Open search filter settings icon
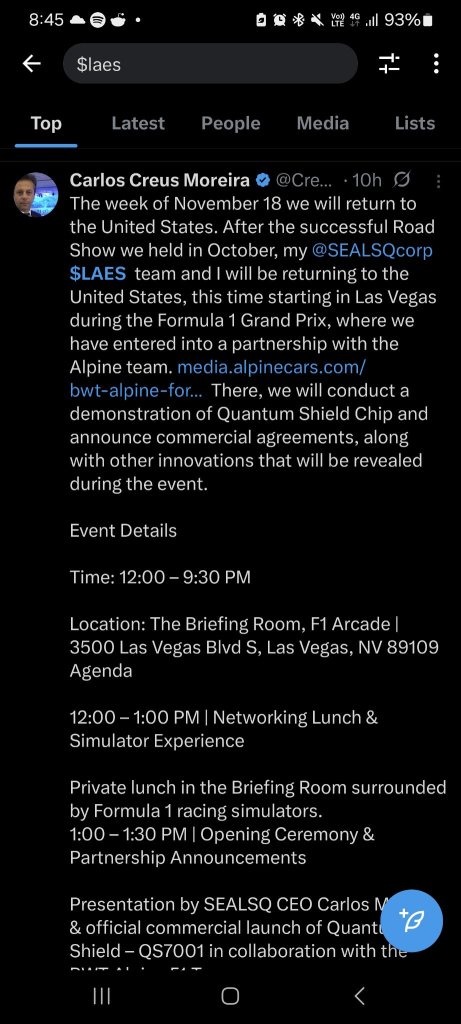The image size is (461, 1024). (x=390, y=63)
